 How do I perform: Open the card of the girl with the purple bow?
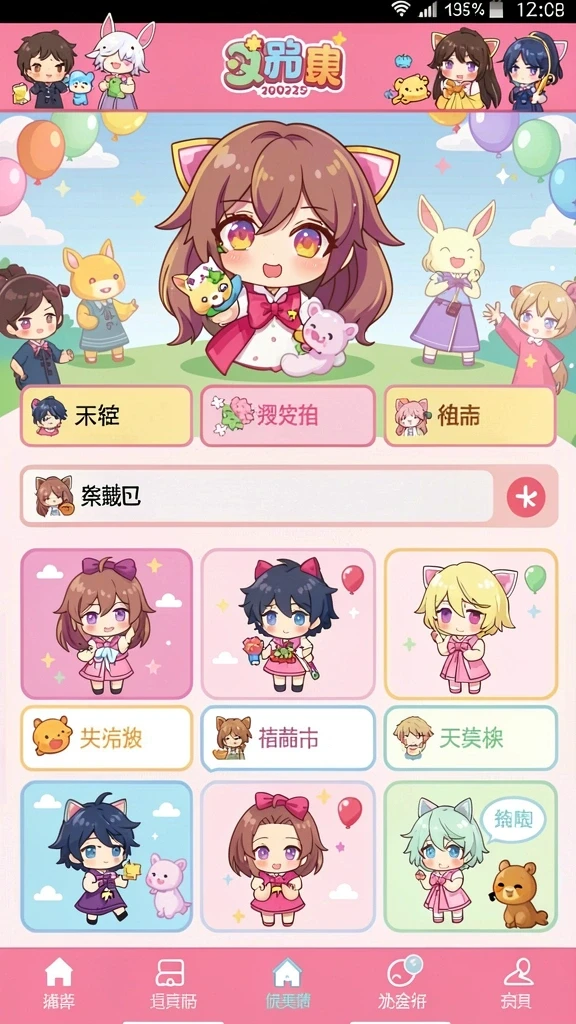point(106,624)
